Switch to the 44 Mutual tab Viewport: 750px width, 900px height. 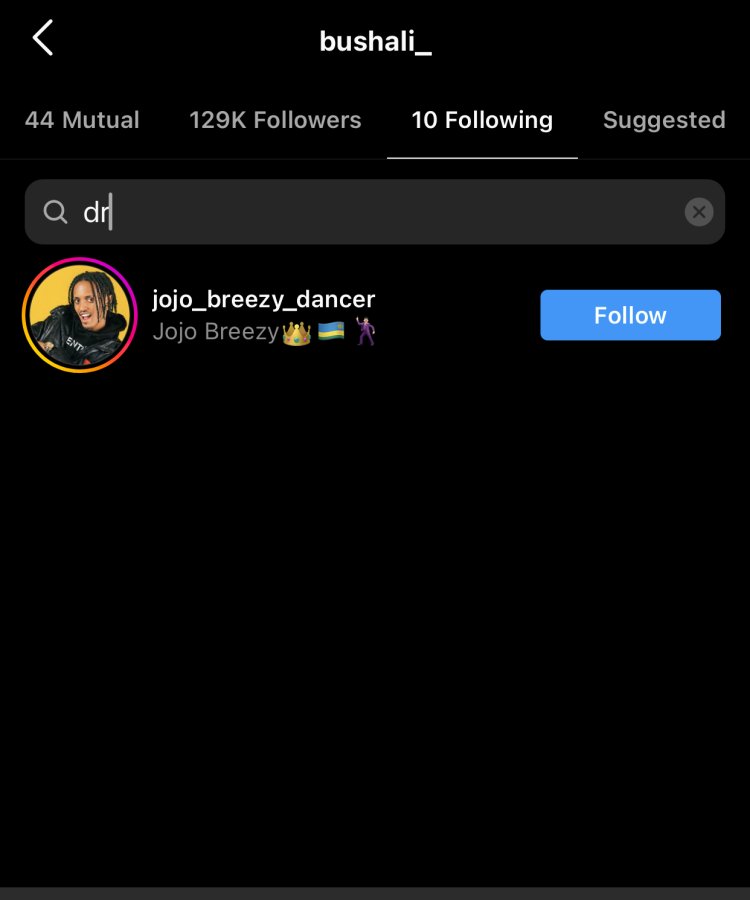point(82,120)
